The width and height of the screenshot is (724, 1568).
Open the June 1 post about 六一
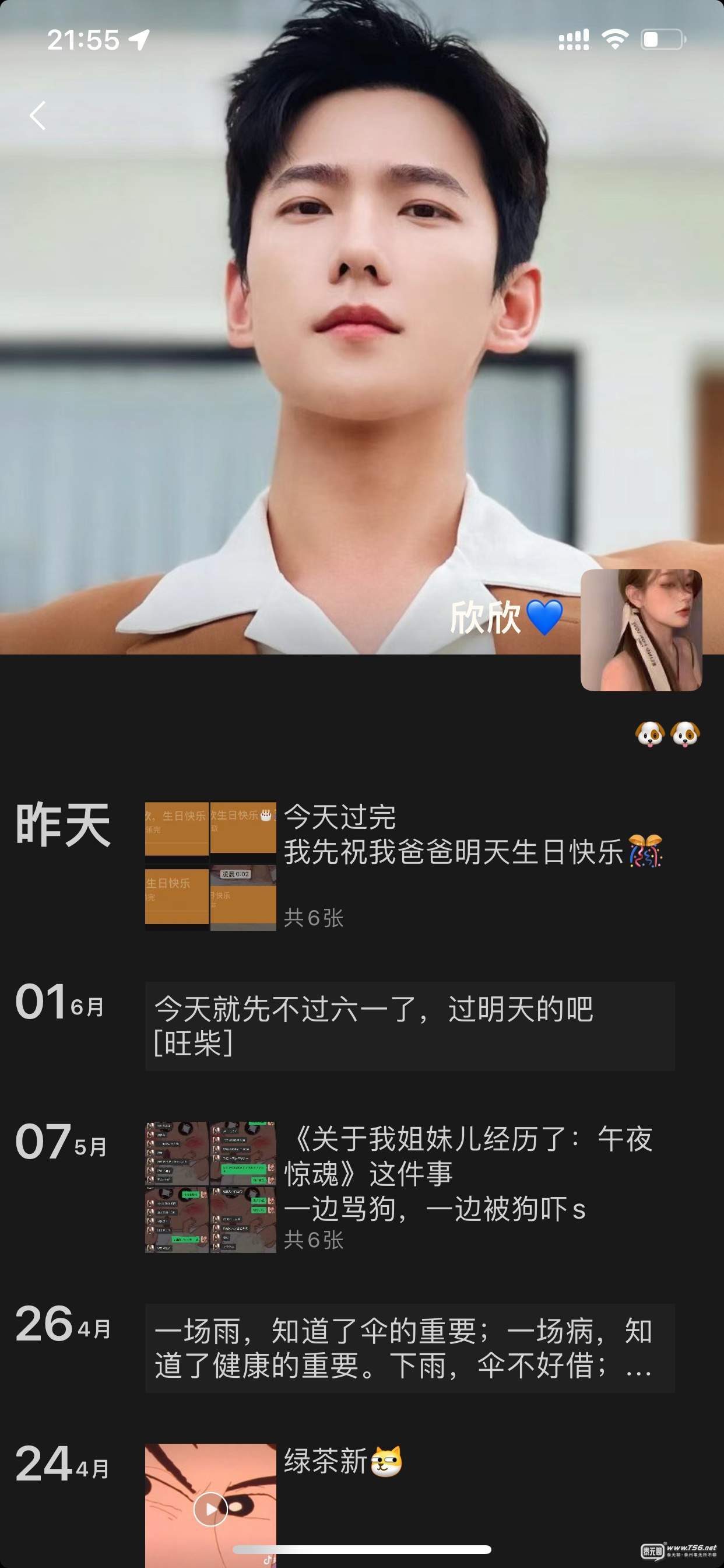tap(409, 1025)
